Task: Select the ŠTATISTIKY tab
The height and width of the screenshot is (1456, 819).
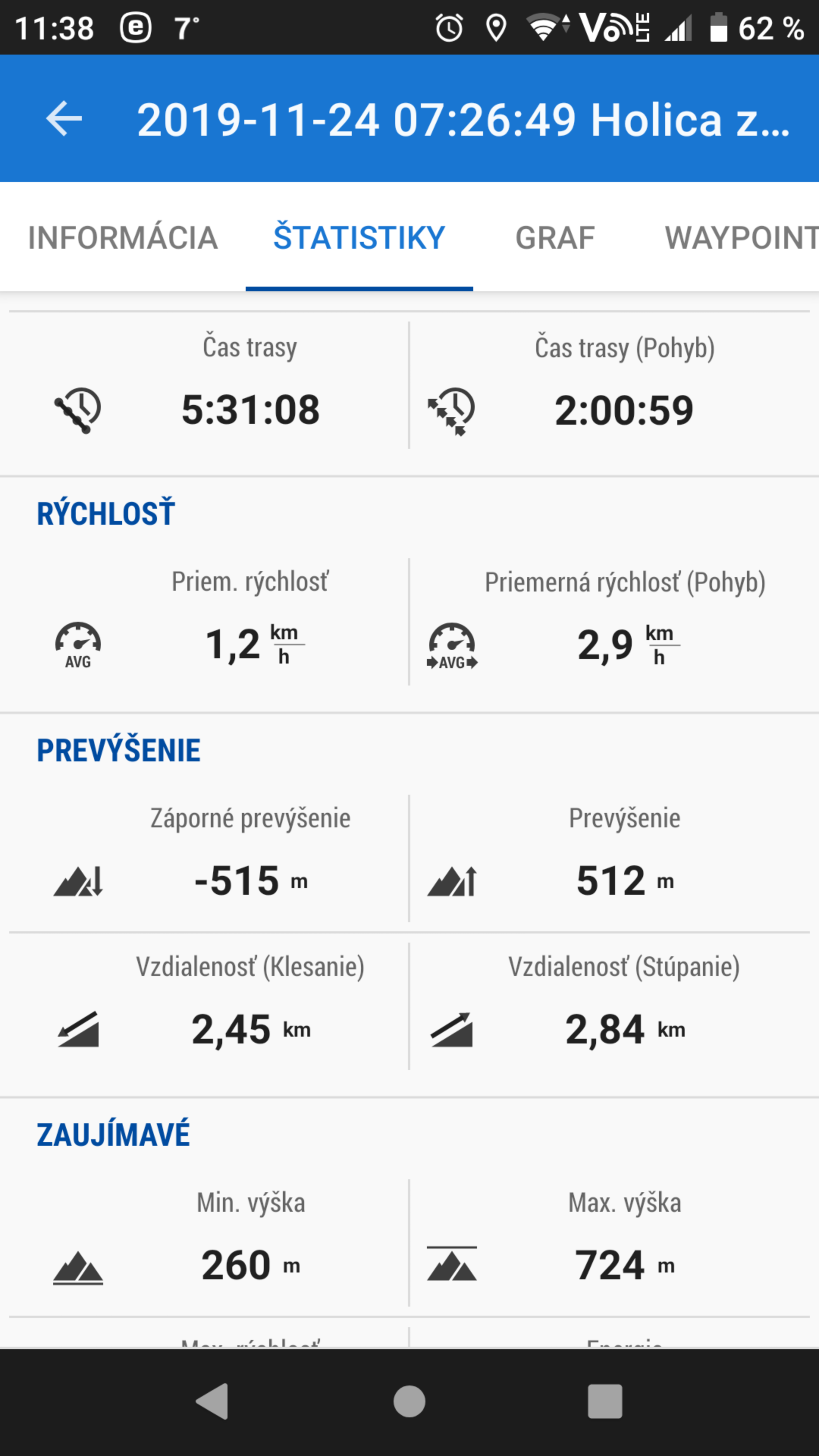Action: click(359, 237)
